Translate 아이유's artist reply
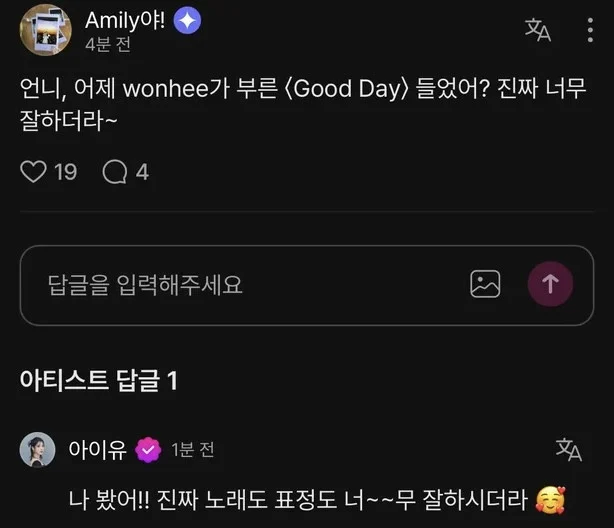The width and height of the screenshot is (614, 528). tap(568, 450)
